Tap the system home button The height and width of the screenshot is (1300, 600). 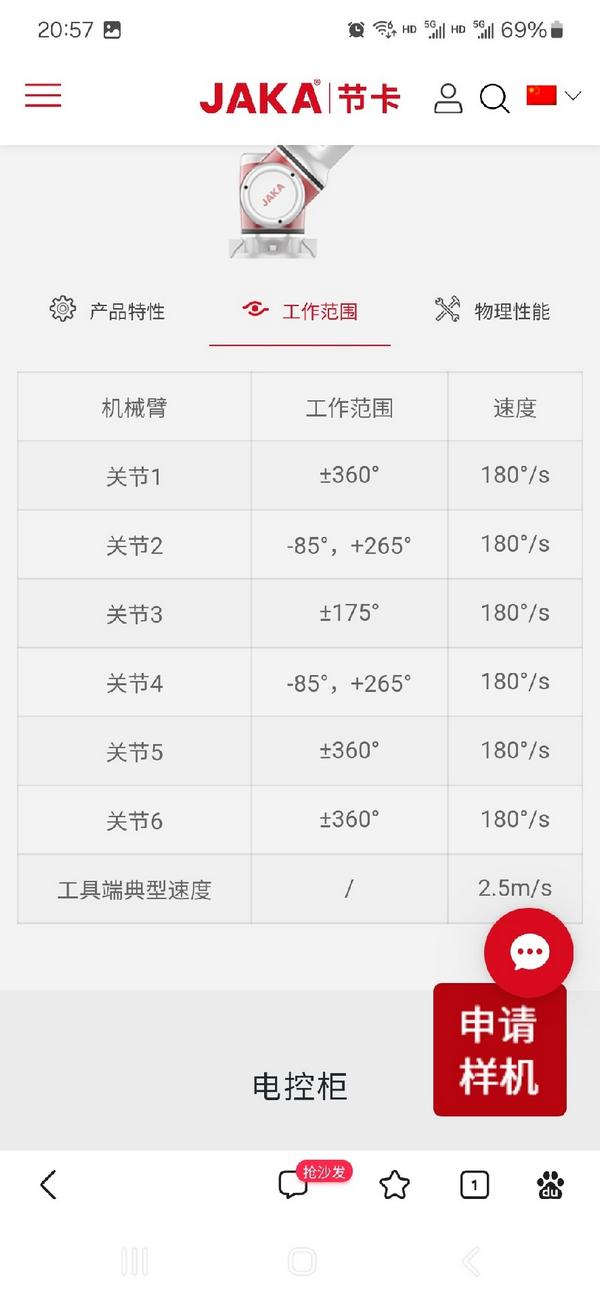[301, 1261]
